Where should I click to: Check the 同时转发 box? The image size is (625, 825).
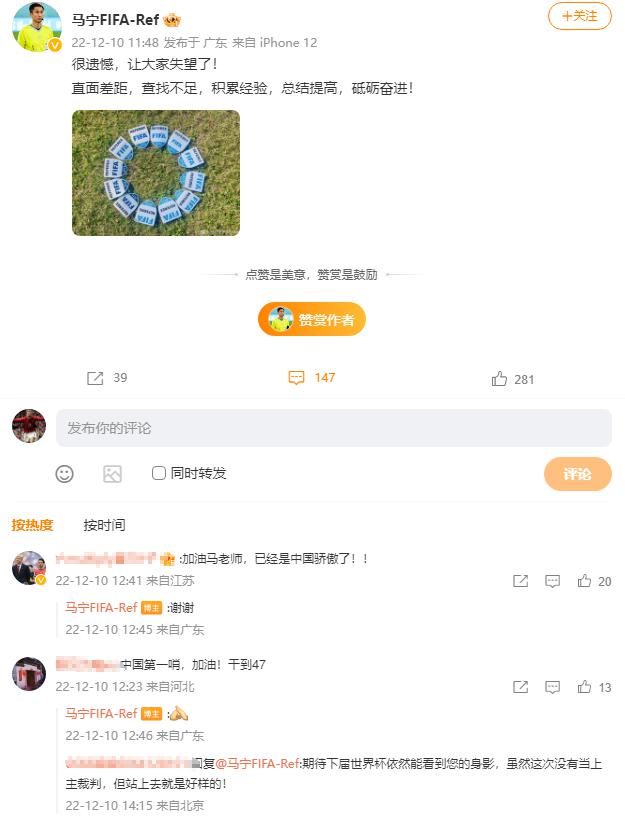(159, 473)
